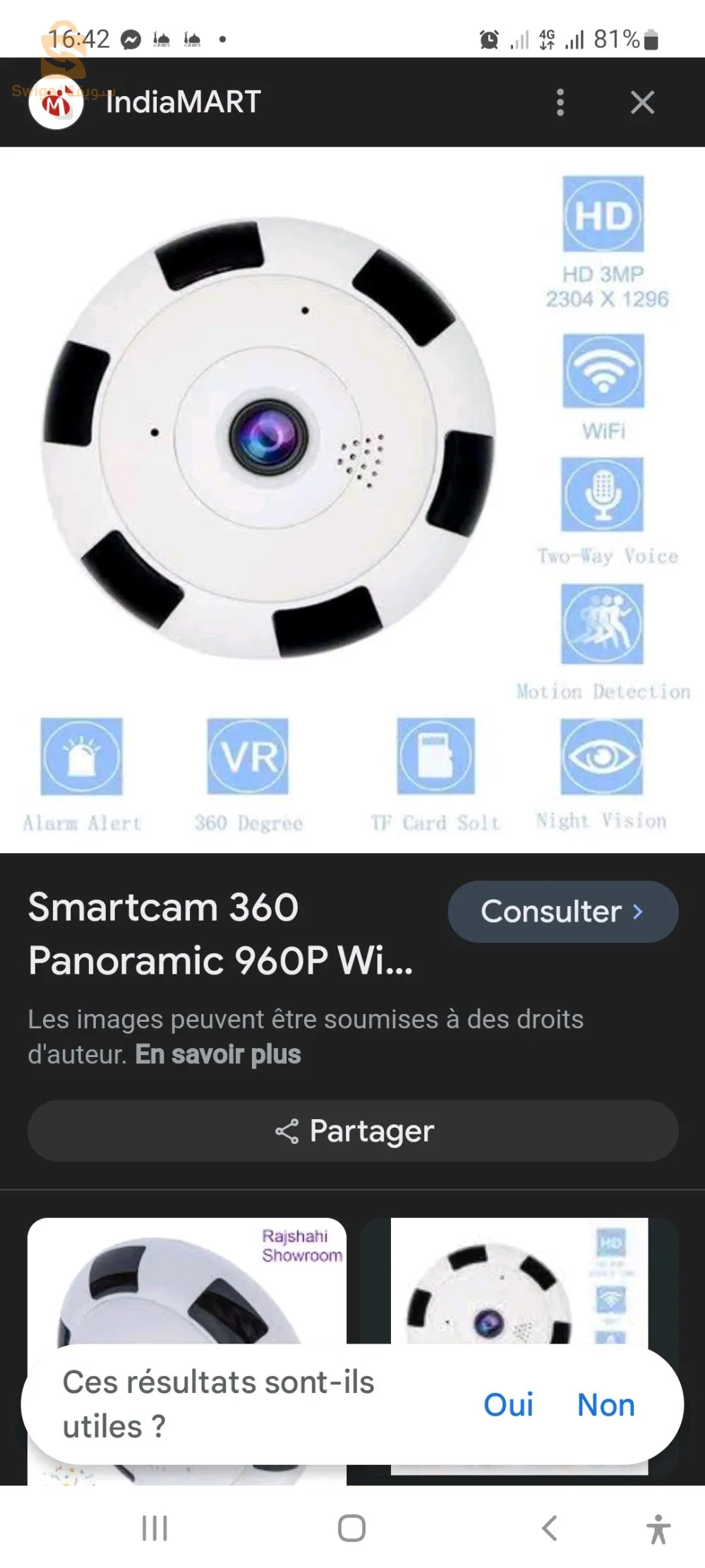The image size is (705, 1568).
Task: Share via the Partager button
Action: [x=353, y=1130]
